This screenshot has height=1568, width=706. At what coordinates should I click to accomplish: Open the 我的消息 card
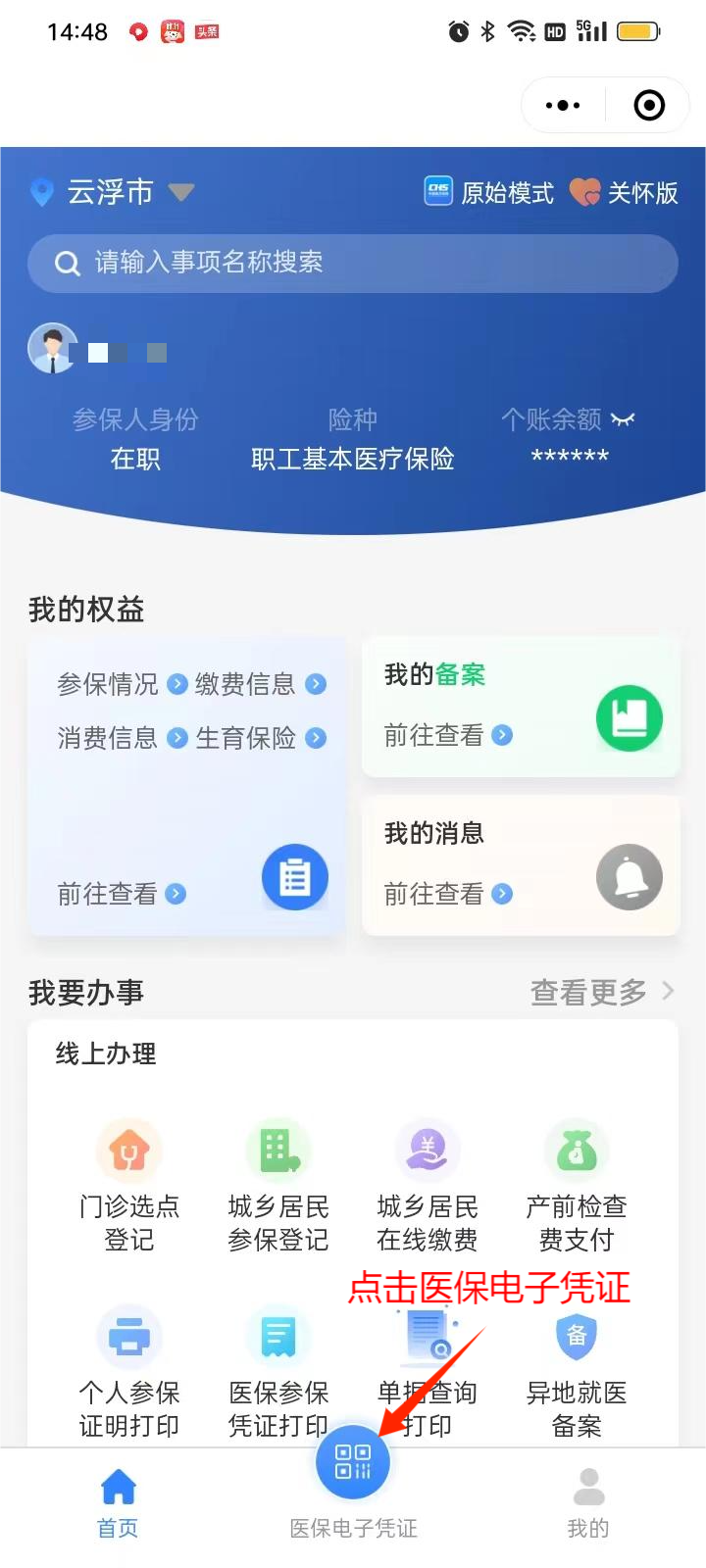(521, 864)
